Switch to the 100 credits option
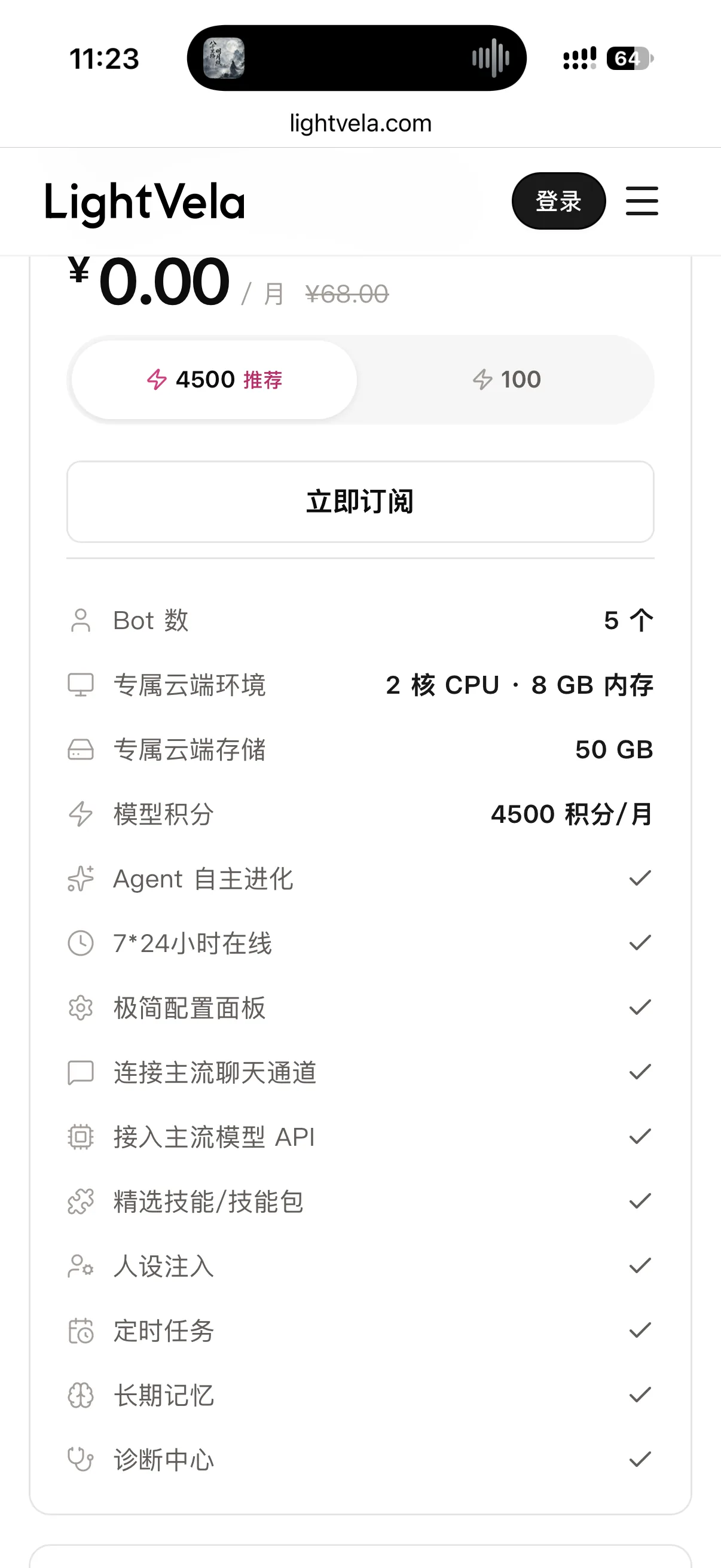 (x=506, y=379)
